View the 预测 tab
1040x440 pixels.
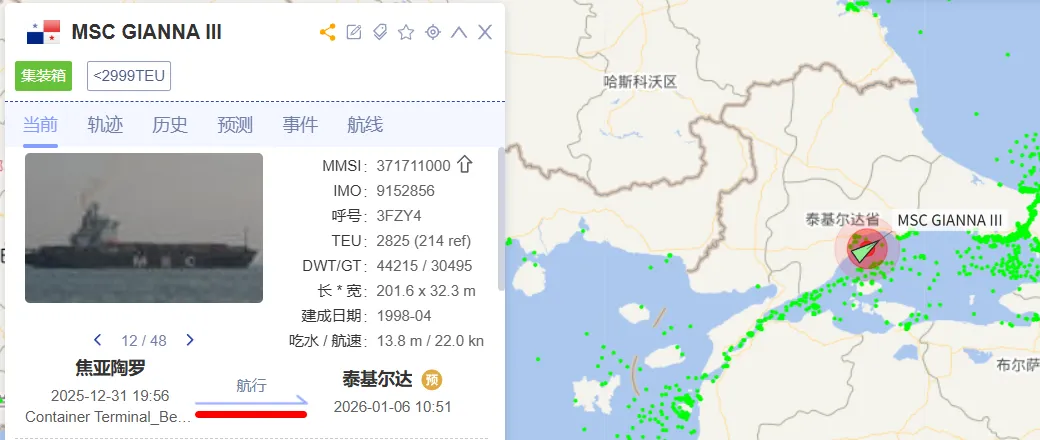point(235,125)
